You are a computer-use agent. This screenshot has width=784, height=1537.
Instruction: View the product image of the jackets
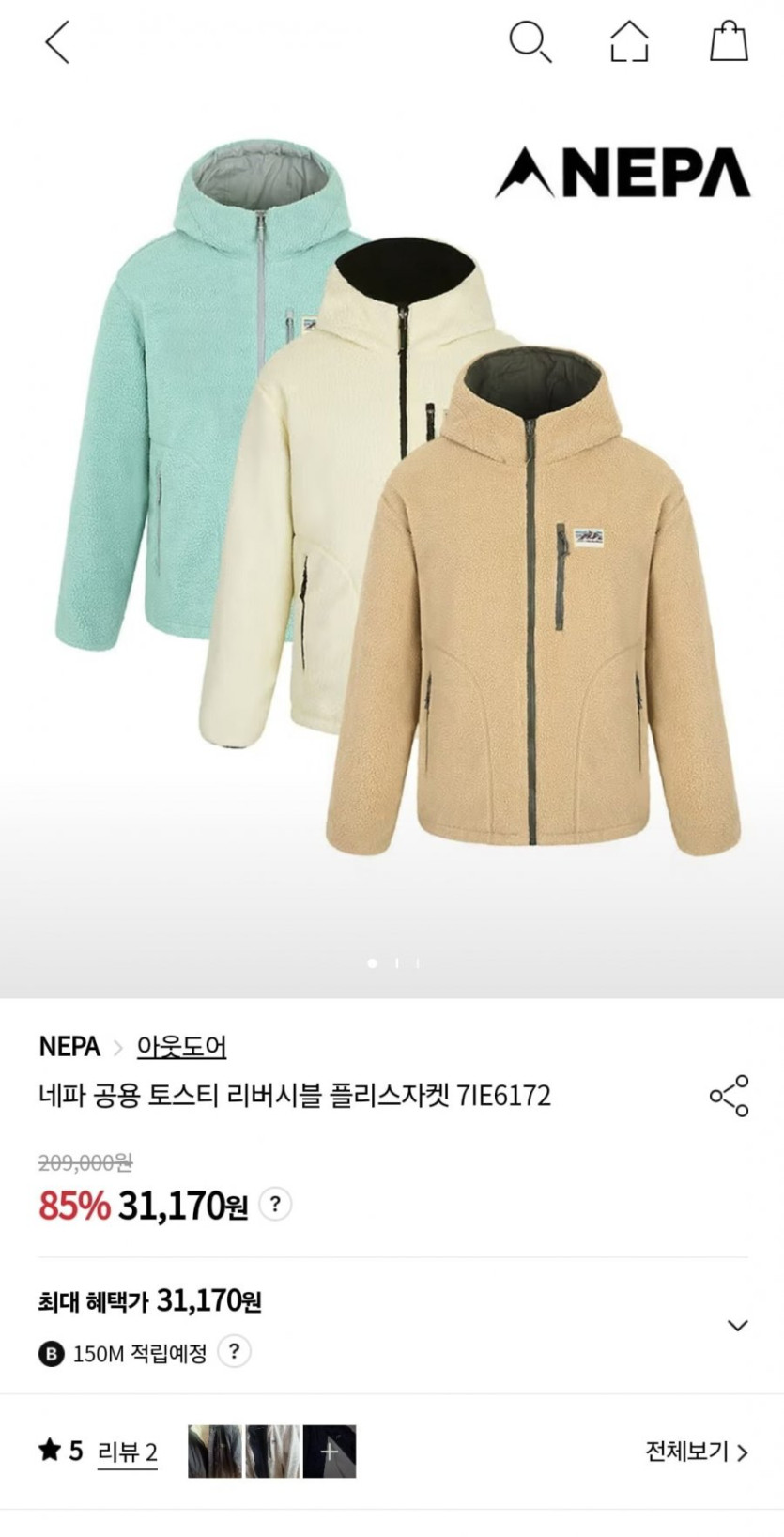[392, 507]
